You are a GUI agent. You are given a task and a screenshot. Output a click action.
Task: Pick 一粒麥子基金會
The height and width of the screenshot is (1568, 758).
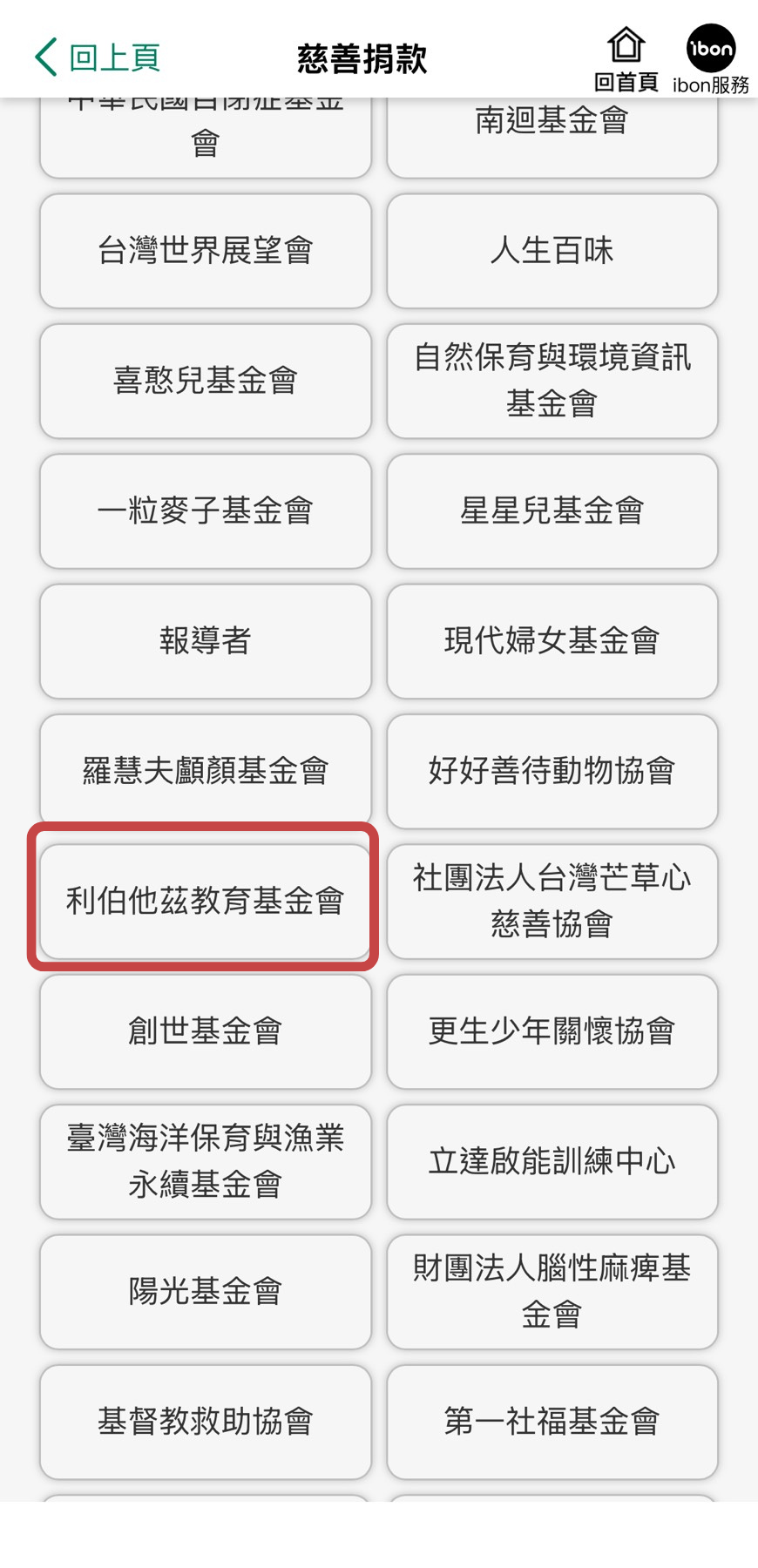[206, 510]
